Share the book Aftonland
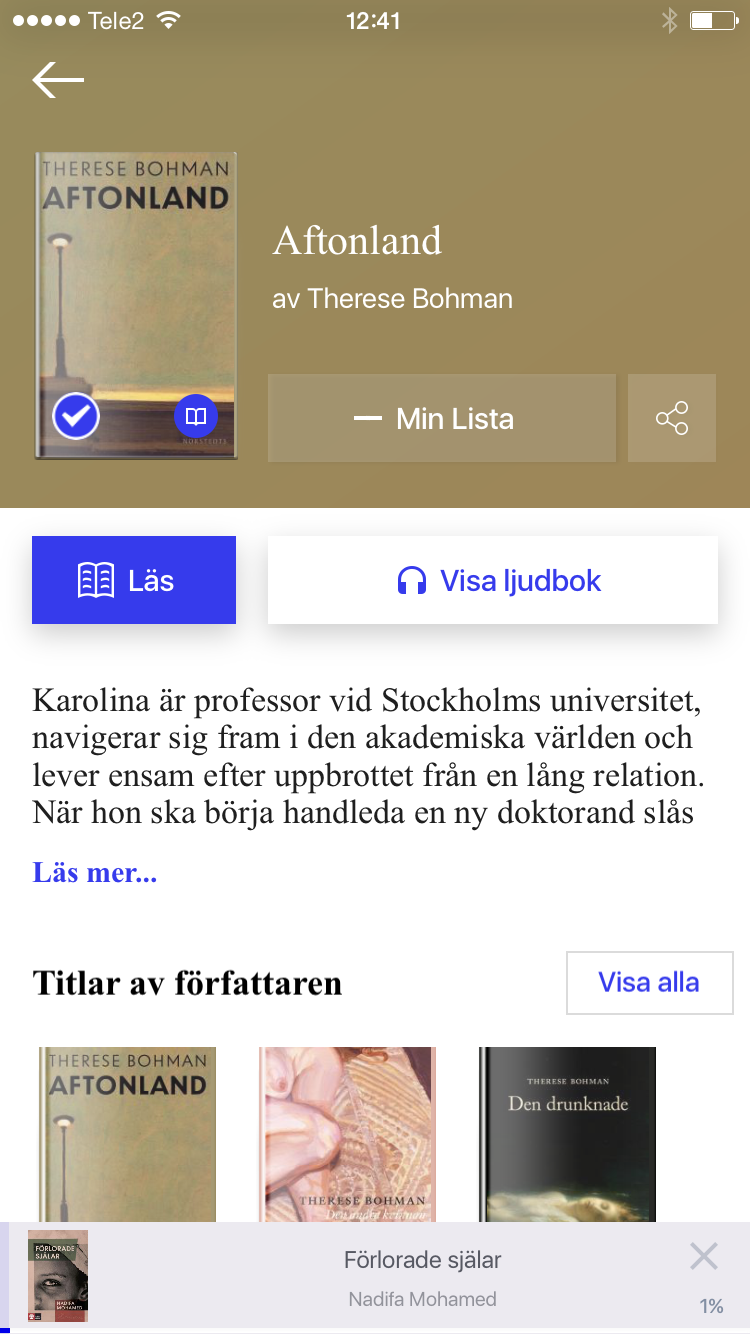This screenshot has height=1334, width=750. pyautogui.click(x=672, y=418)
